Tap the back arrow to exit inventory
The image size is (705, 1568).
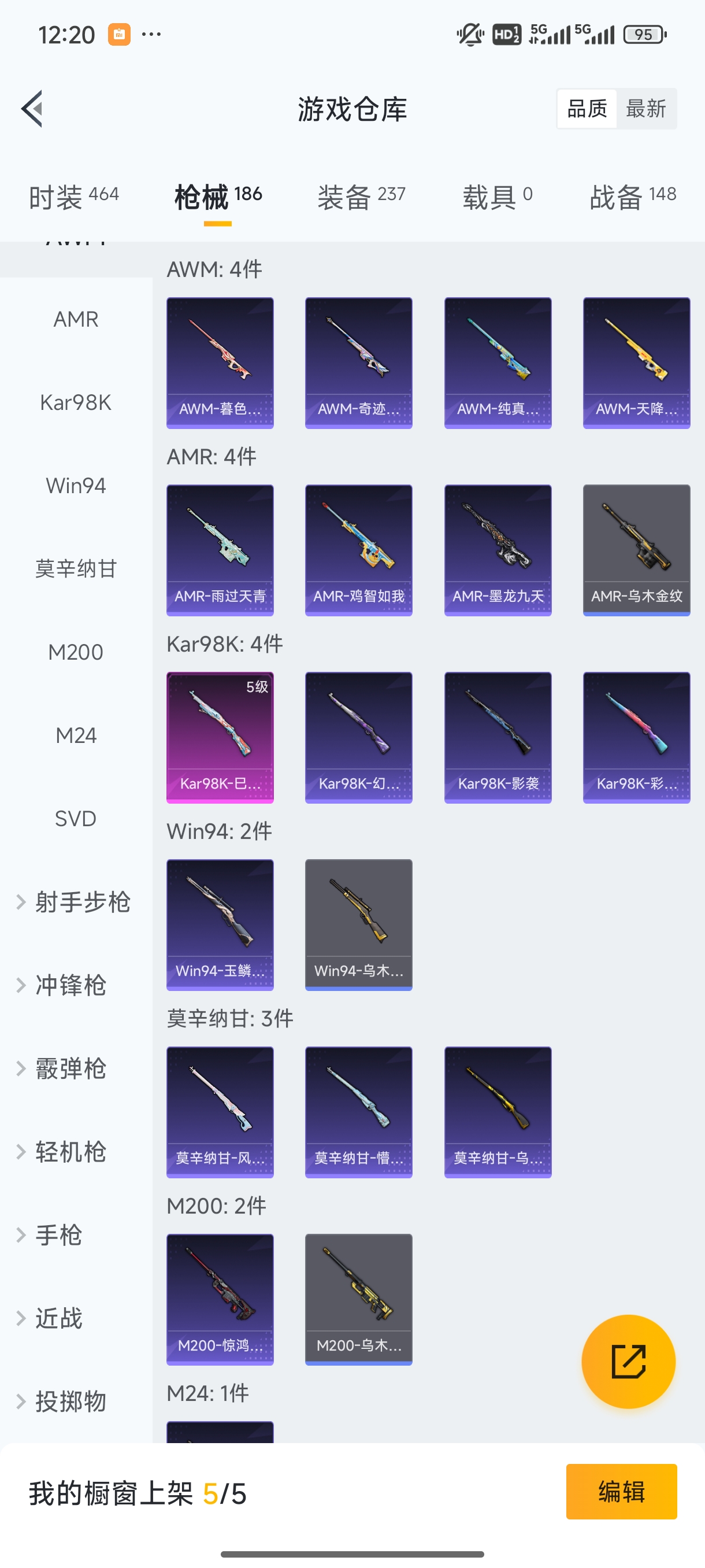[32, 108]
